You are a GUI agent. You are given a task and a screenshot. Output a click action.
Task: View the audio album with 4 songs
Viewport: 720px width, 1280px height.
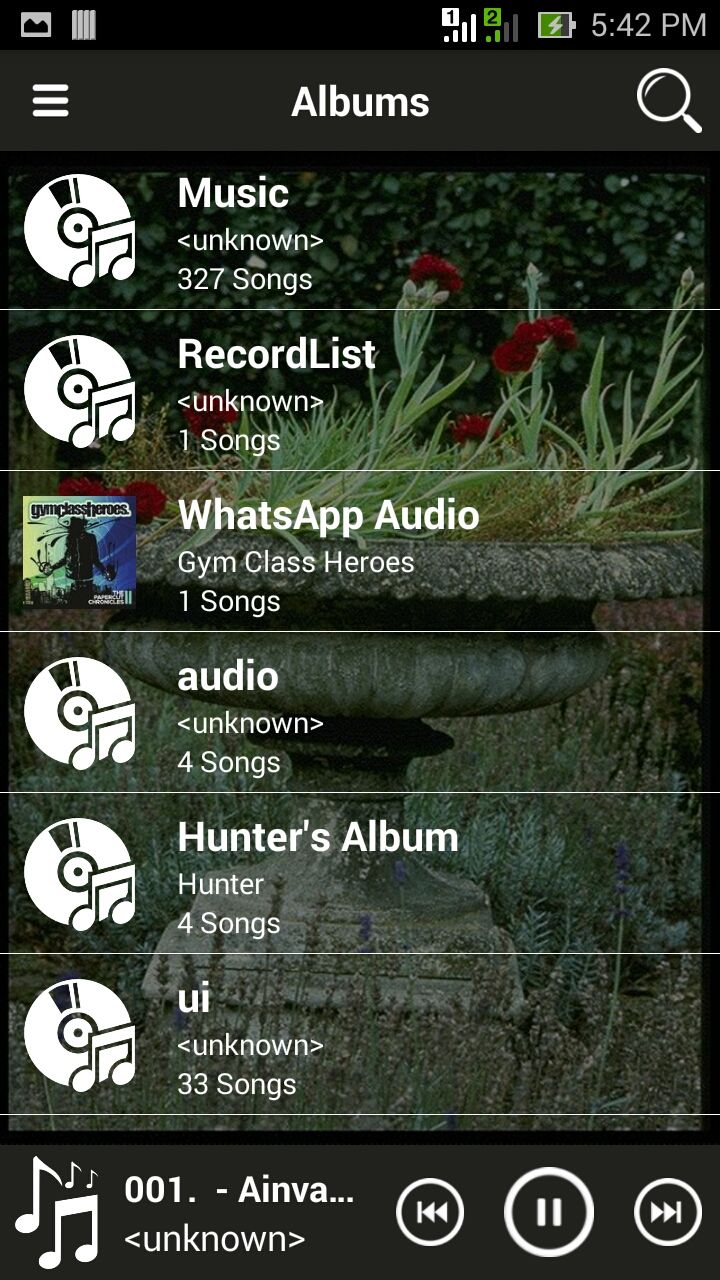[x=360, y=716]
